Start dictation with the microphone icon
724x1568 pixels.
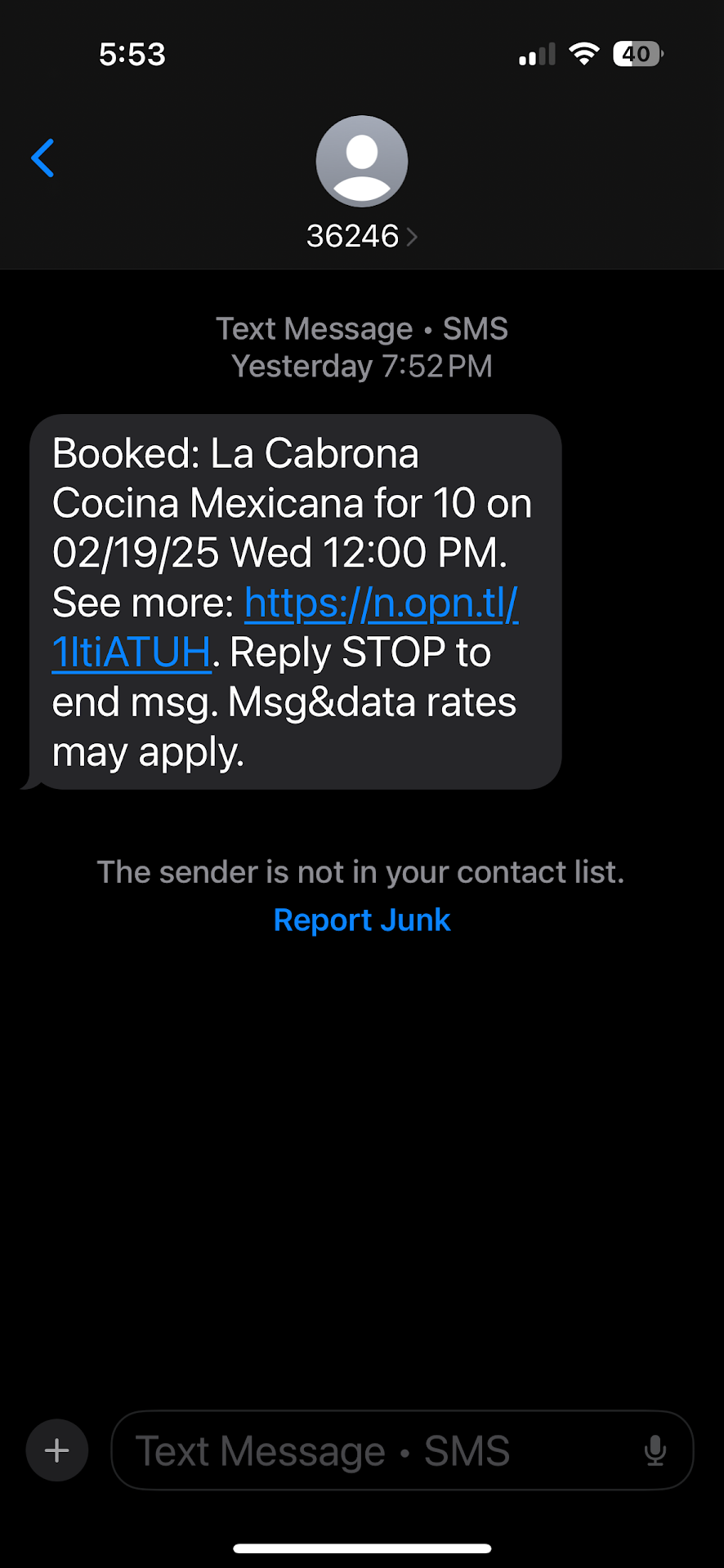point(655,1450)
